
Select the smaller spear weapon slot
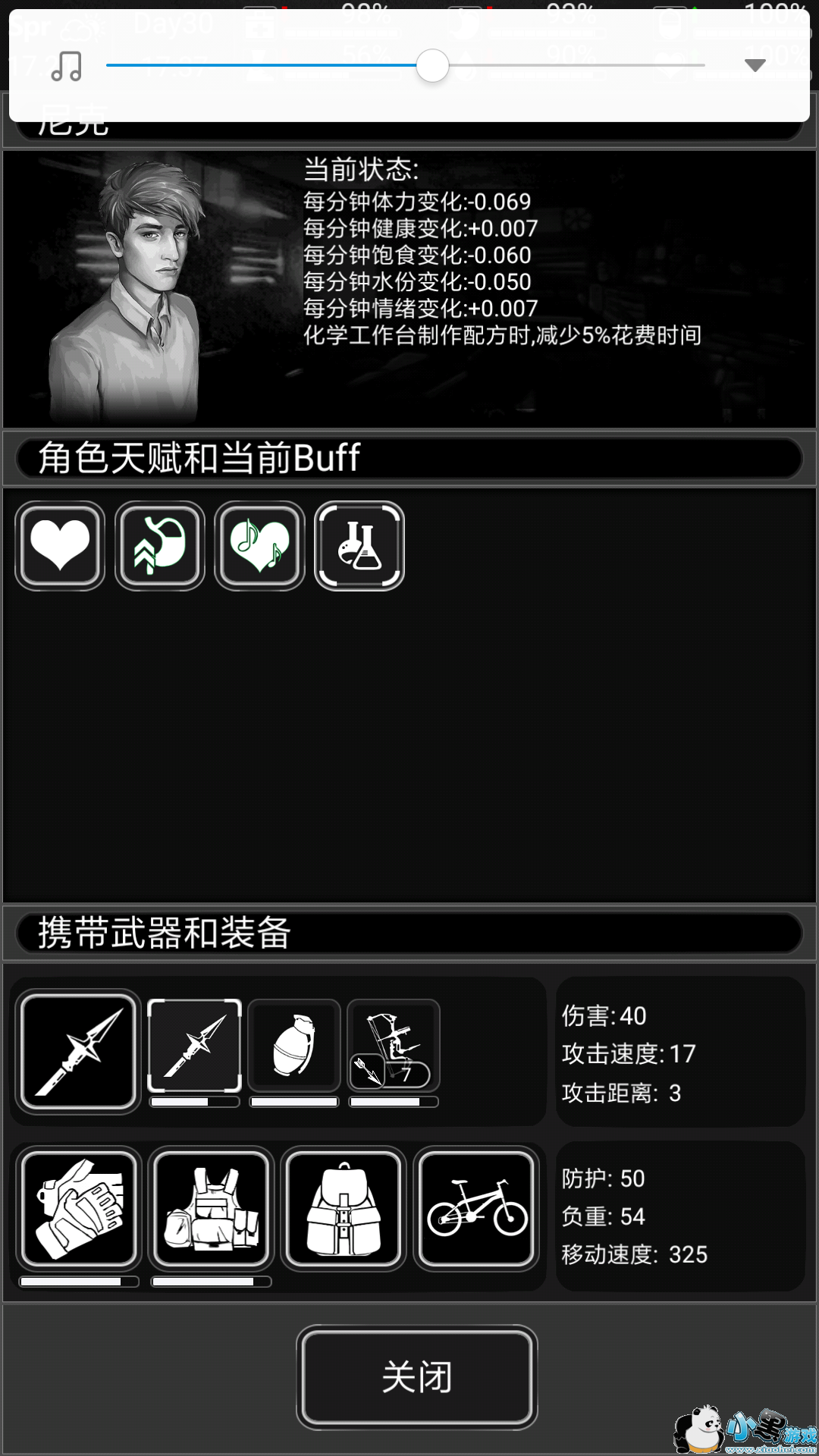pyautogui.click(x=194, y=1046)
